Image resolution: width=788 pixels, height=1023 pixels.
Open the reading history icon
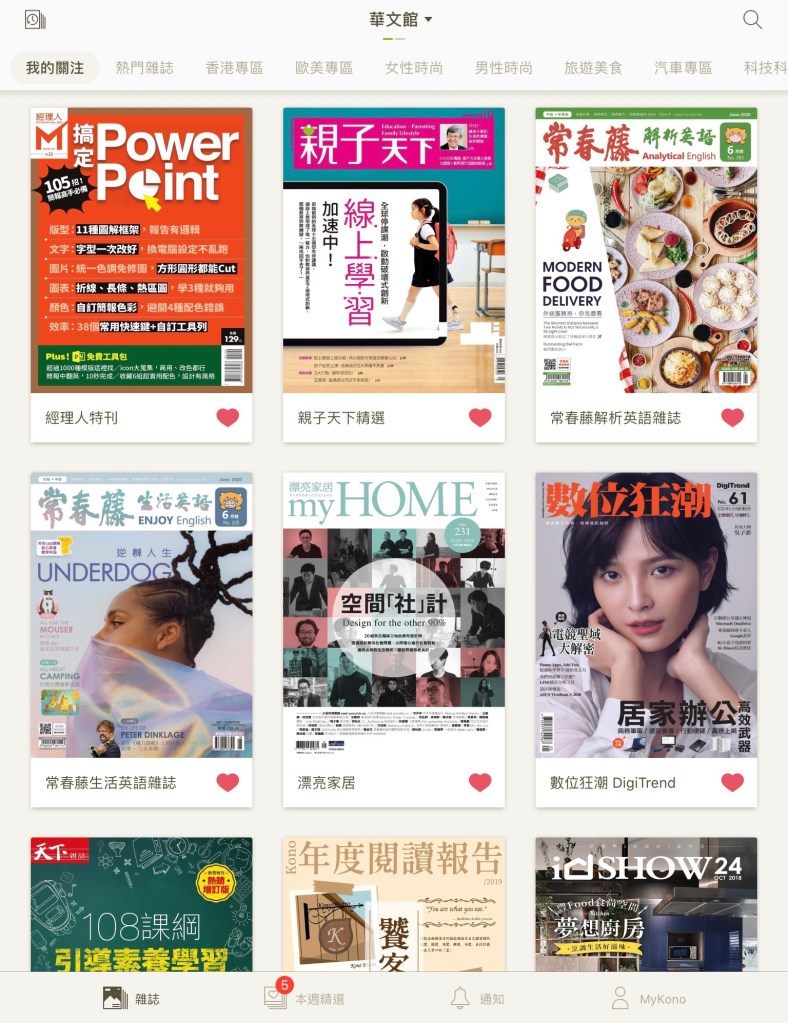[34, 19]
